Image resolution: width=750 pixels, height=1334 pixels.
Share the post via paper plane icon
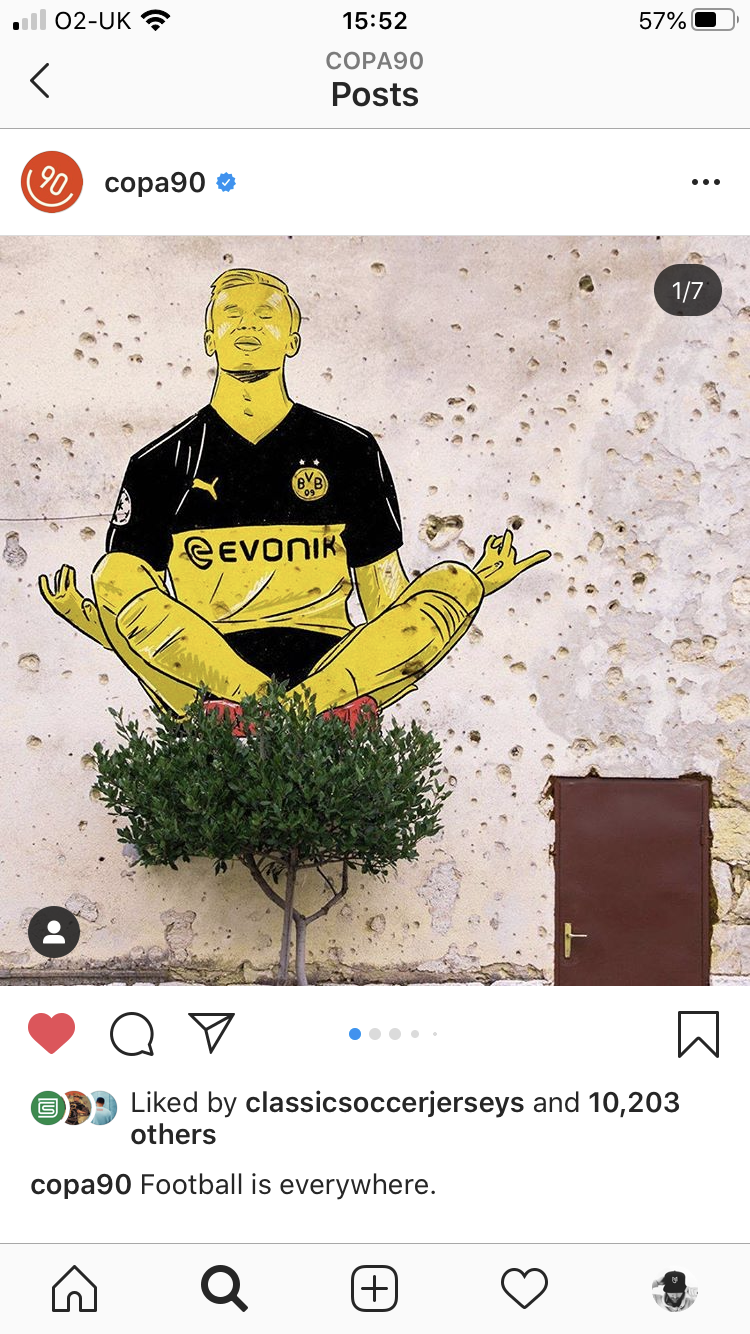211,1033
